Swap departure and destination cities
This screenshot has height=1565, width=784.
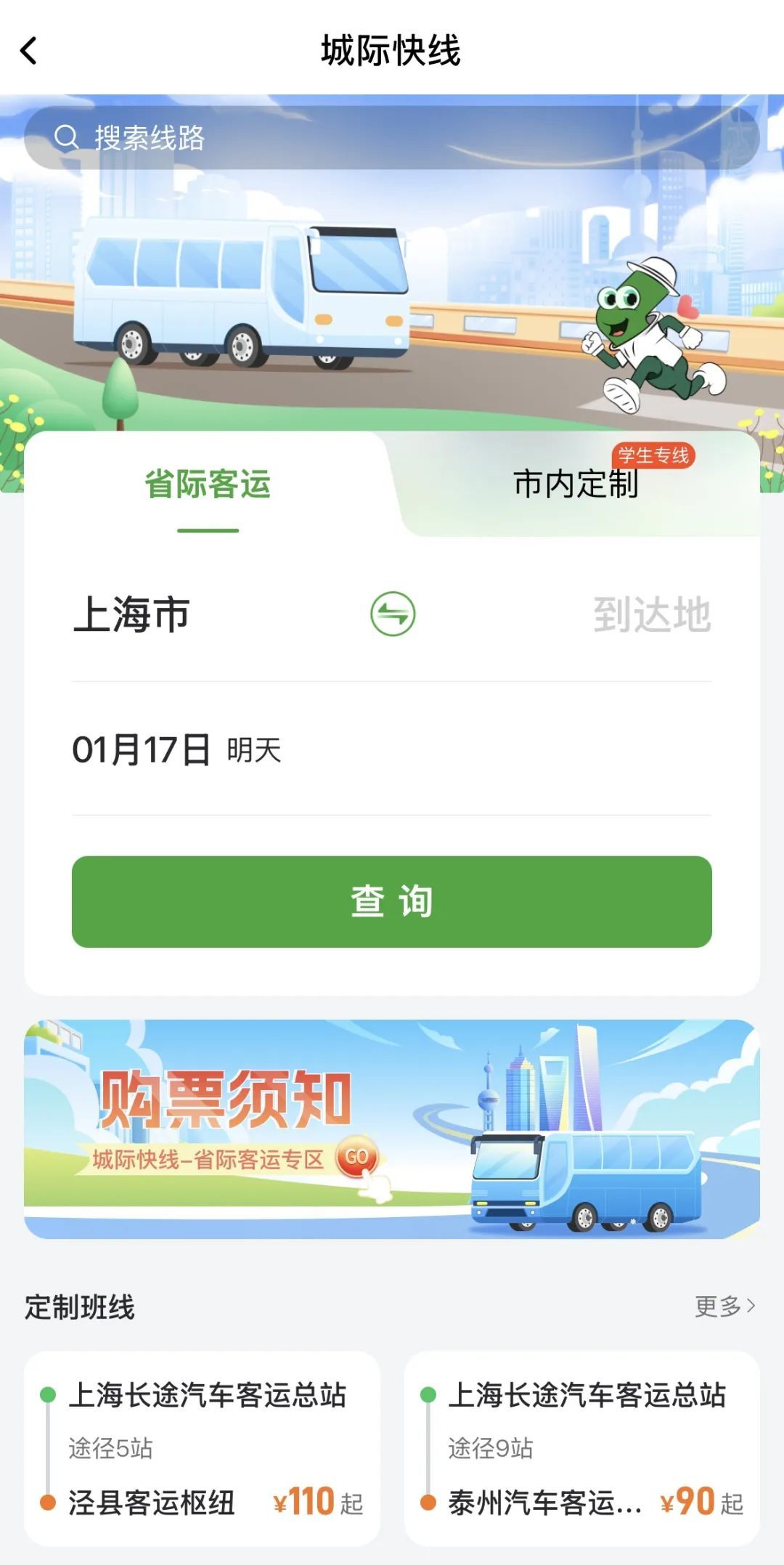393,614
